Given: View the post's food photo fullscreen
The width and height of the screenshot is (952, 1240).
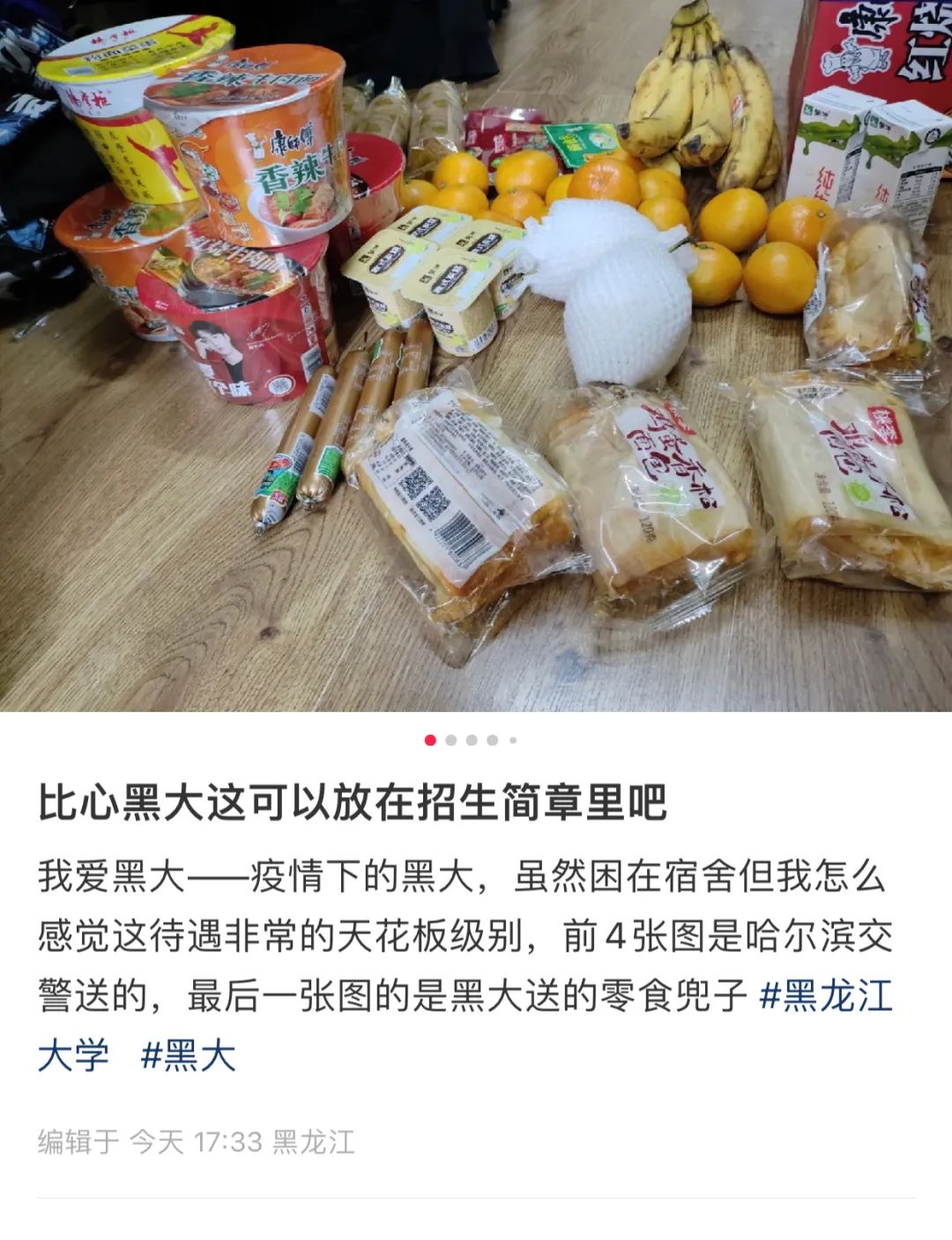Looking at the screenshot, I should [476, 353].
